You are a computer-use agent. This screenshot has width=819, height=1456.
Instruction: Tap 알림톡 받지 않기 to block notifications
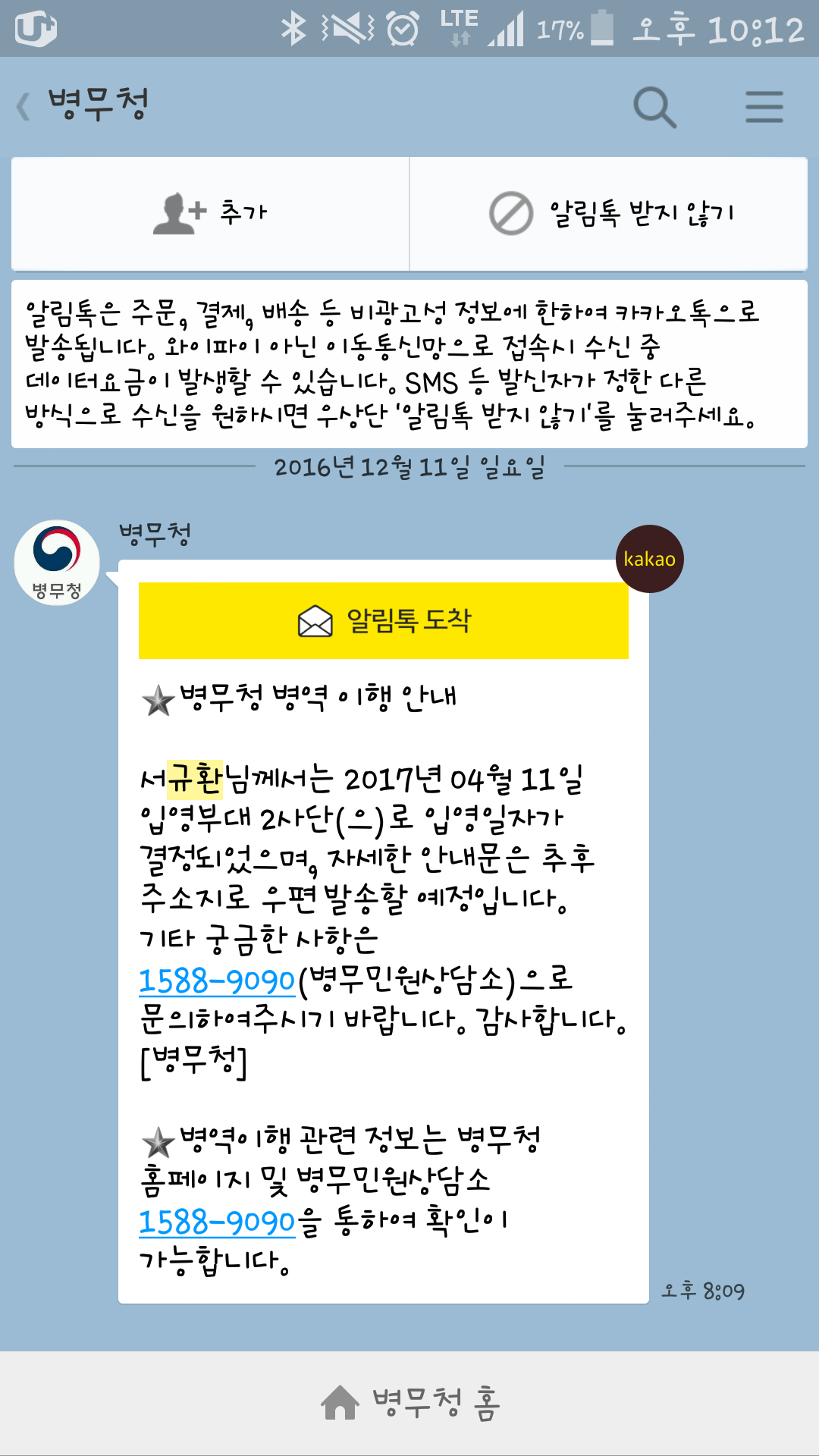click(x=610, y=213)
